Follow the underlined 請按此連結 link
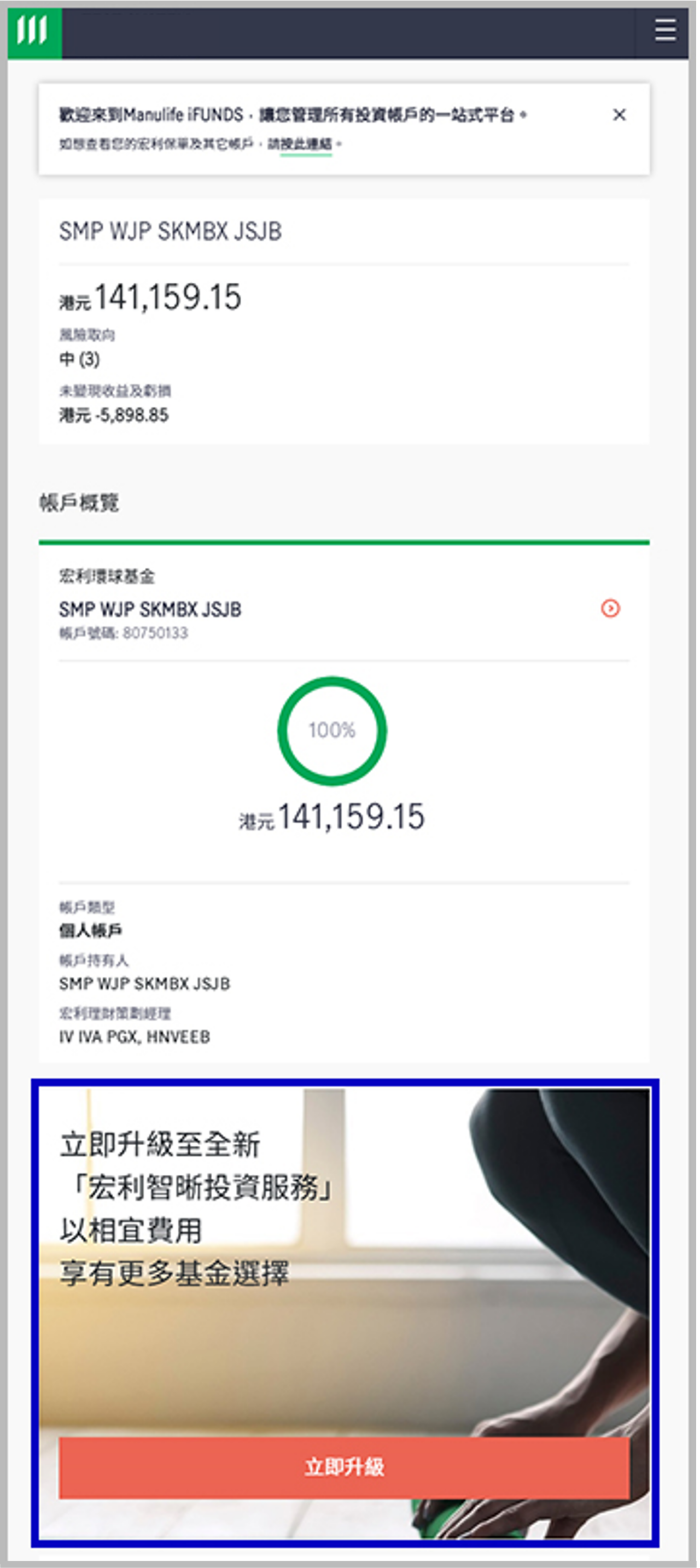The image size is (700, 1568). (x=300, y=144)
